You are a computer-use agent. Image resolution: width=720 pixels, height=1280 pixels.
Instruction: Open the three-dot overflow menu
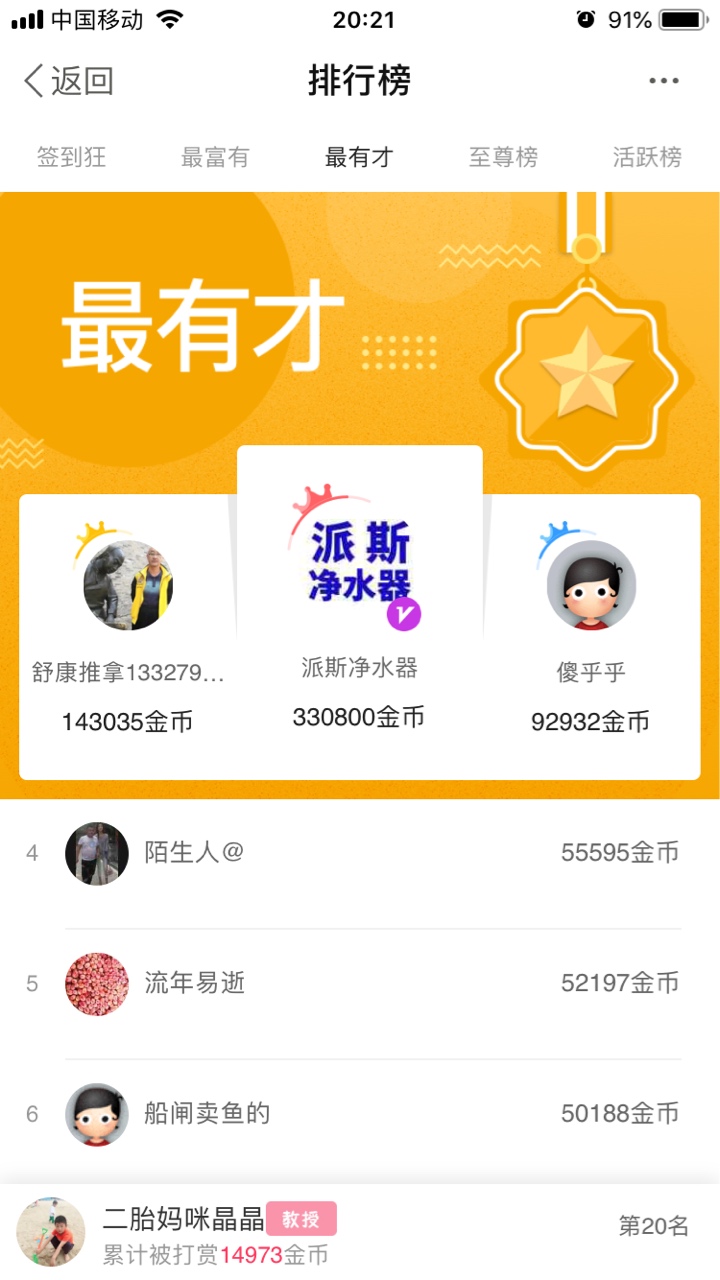[x=664, y=81]
